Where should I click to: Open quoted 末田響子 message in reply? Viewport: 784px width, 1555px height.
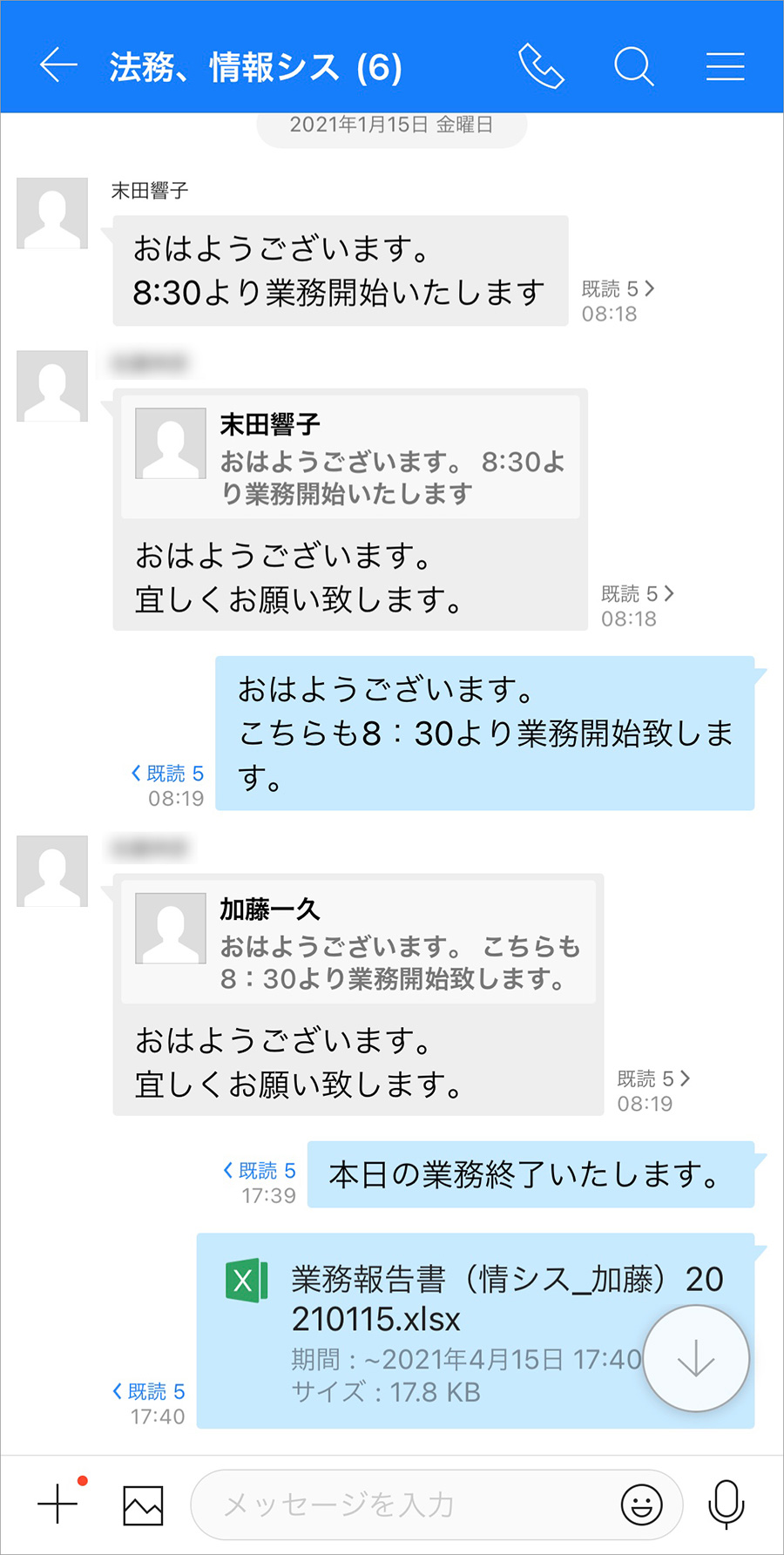click(x=350, y=457)
